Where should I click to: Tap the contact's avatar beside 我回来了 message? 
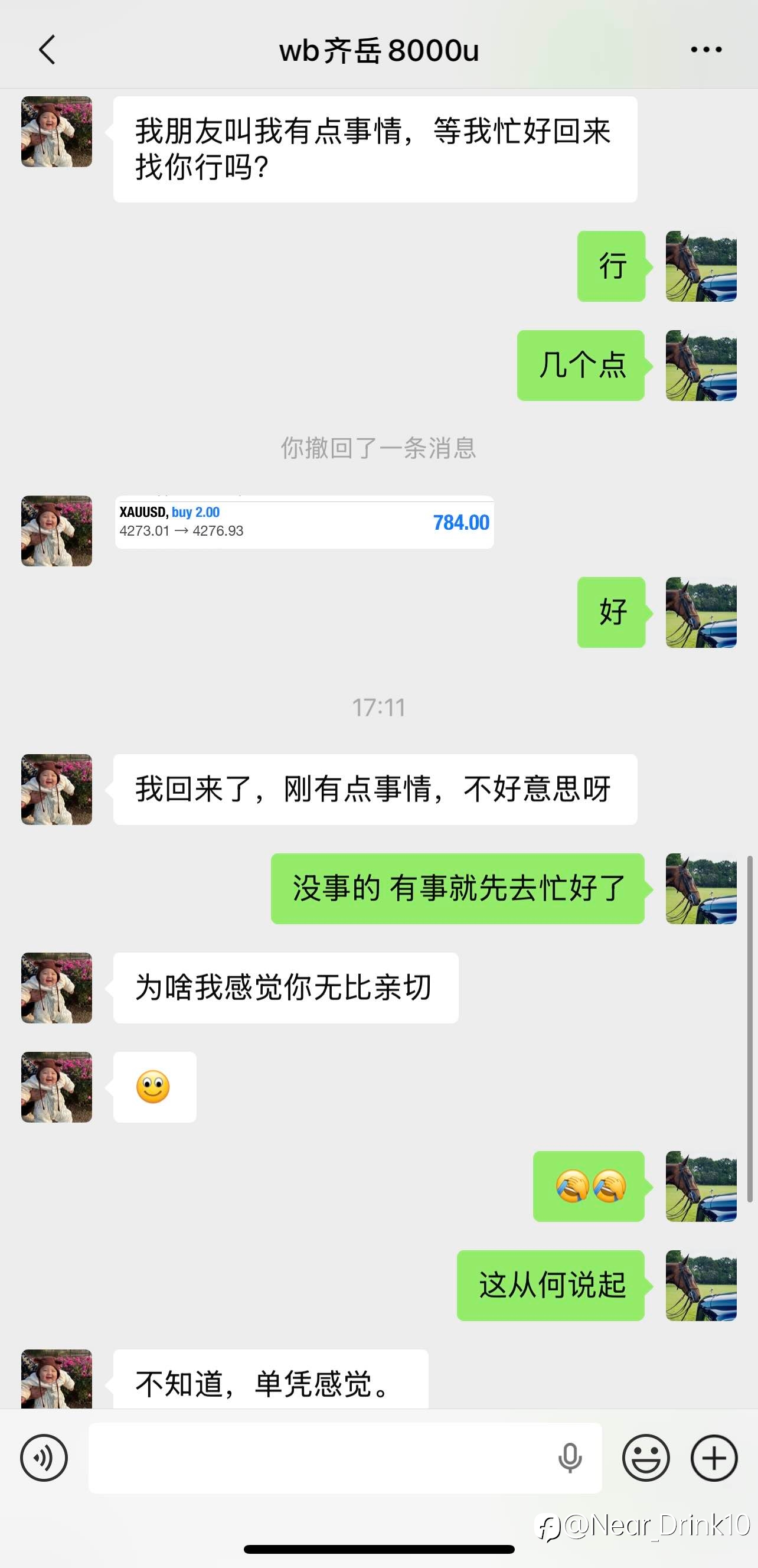point(57,790)
